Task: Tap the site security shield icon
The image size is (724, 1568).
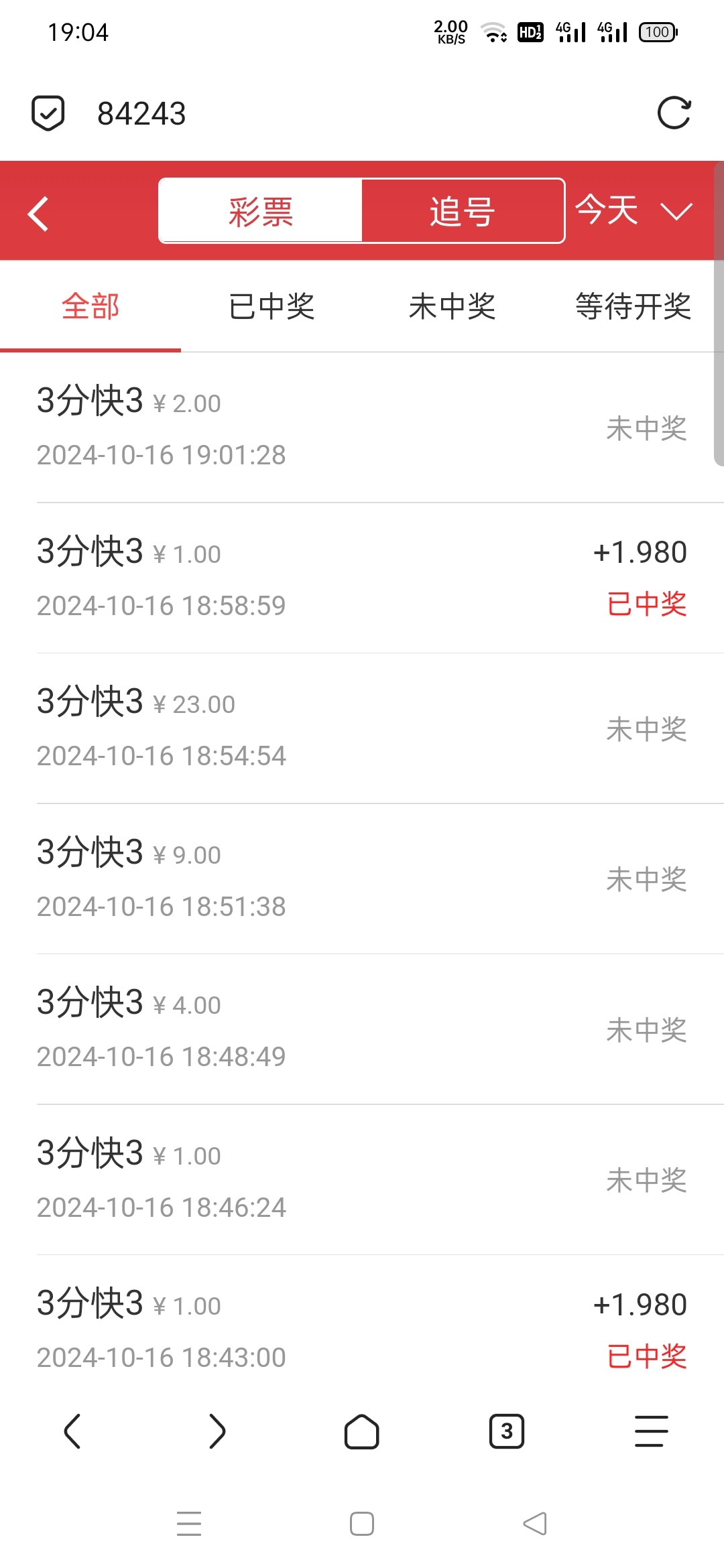Action: pyautogui.click(x=48, y=113)
